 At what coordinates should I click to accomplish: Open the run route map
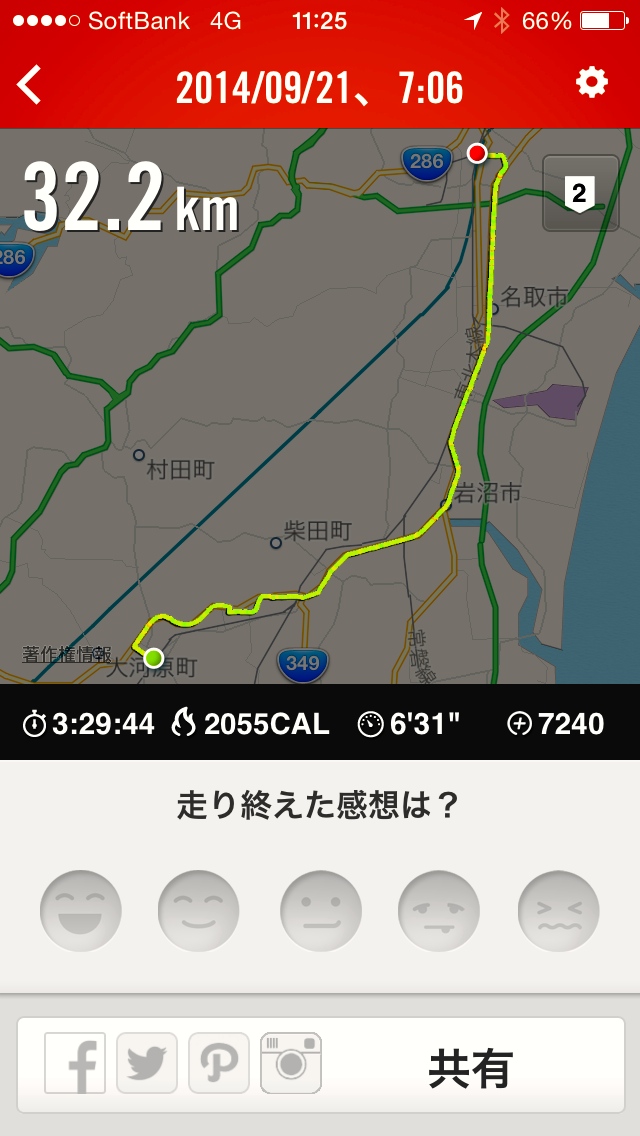coord(320,406)
